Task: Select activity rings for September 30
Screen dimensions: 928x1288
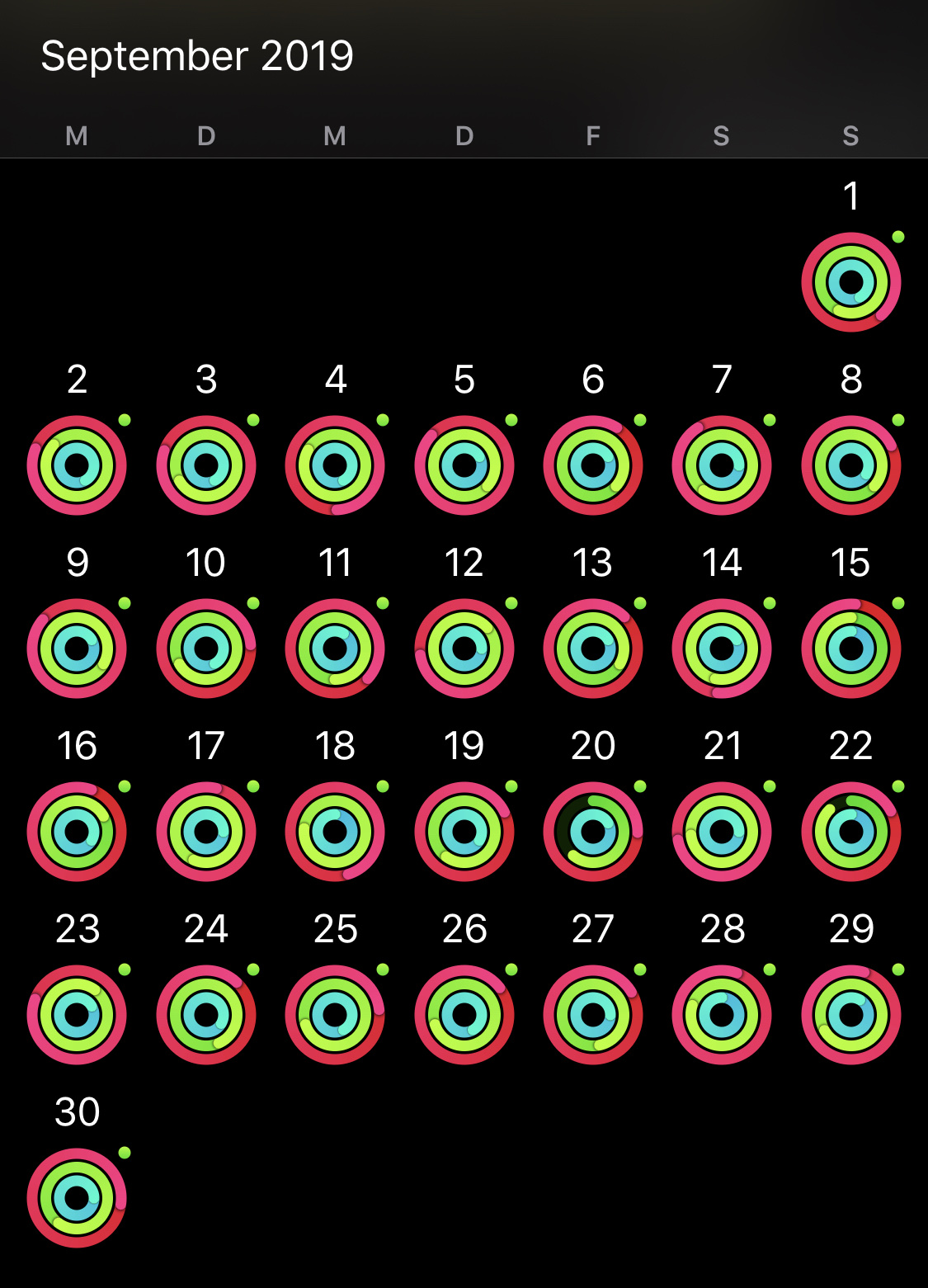Action: (77, 1198)
